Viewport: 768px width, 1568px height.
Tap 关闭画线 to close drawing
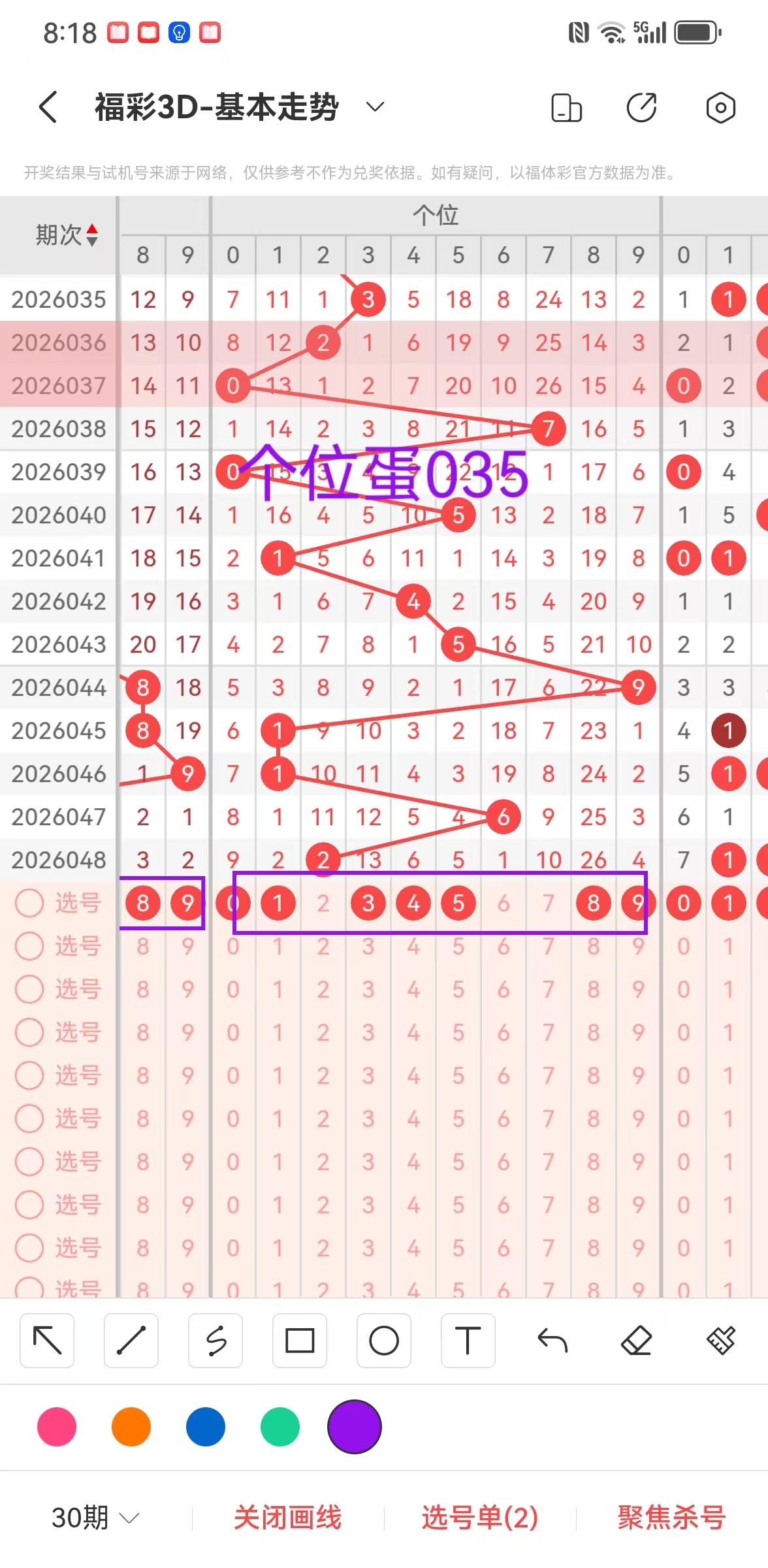pos(287,1517)
